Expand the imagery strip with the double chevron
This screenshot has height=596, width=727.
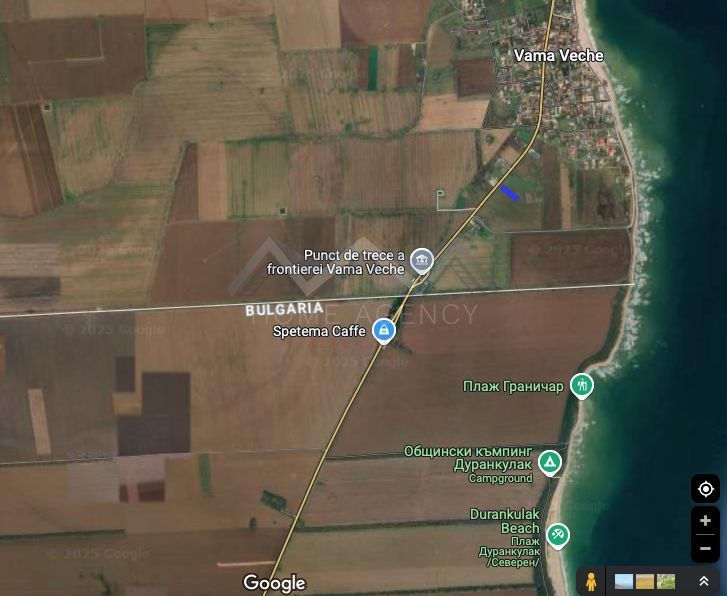pos(704,581)
